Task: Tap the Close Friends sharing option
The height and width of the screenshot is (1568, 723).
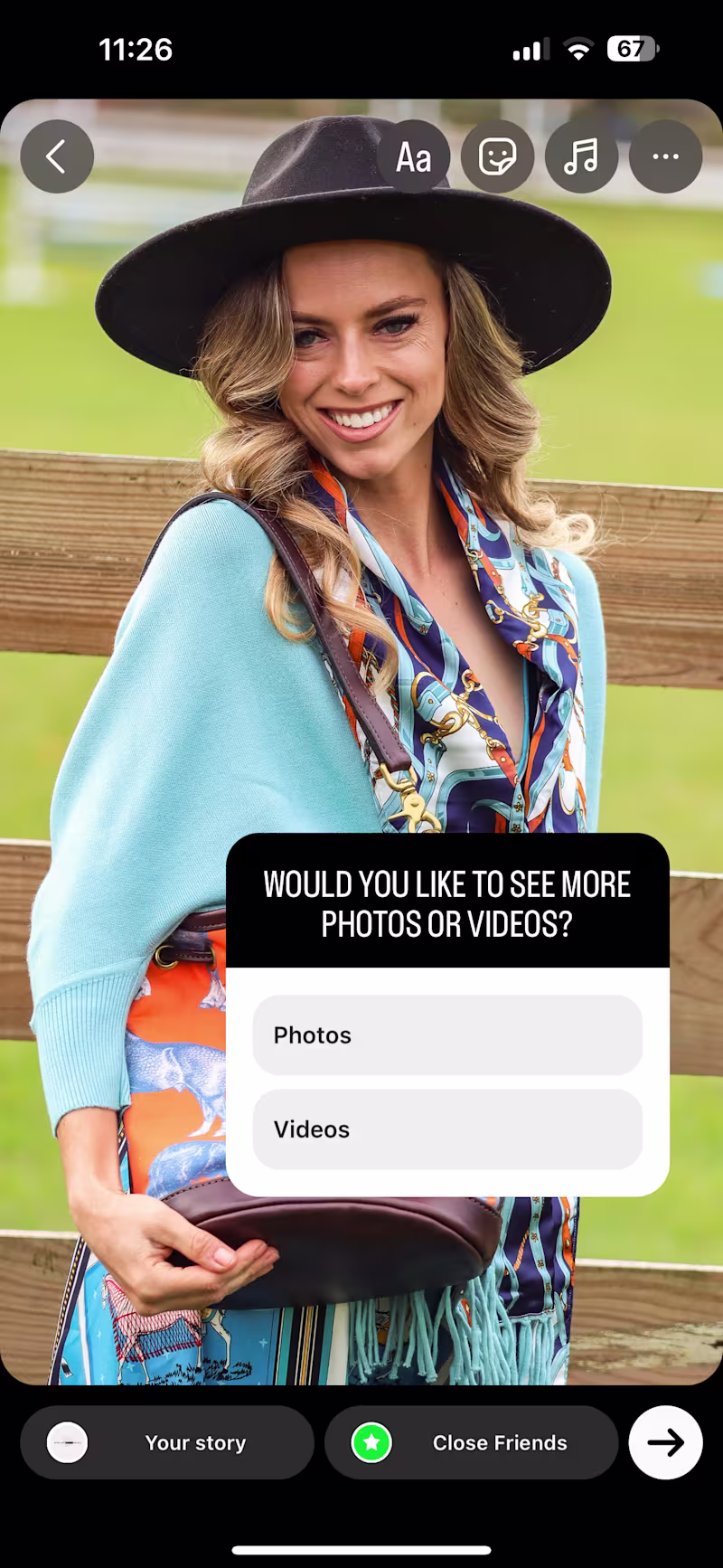Action: 472,1443
